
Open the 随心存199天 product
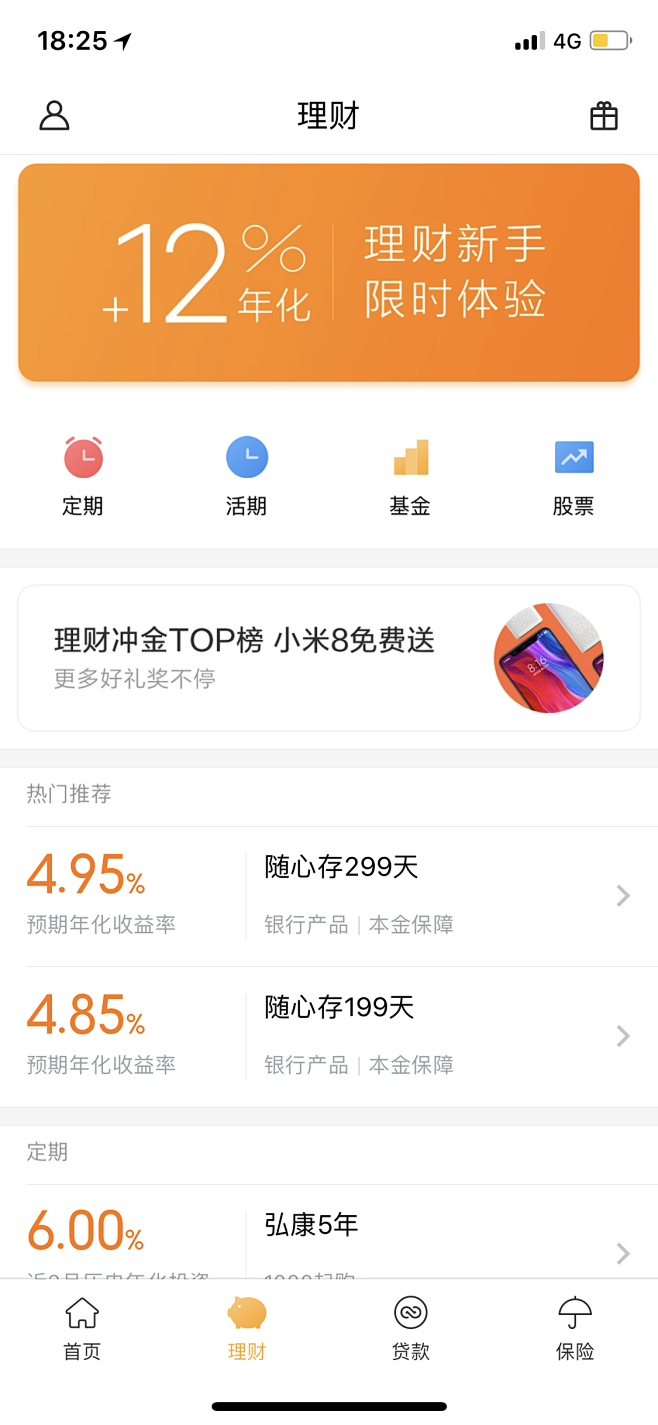[328, 1036]
